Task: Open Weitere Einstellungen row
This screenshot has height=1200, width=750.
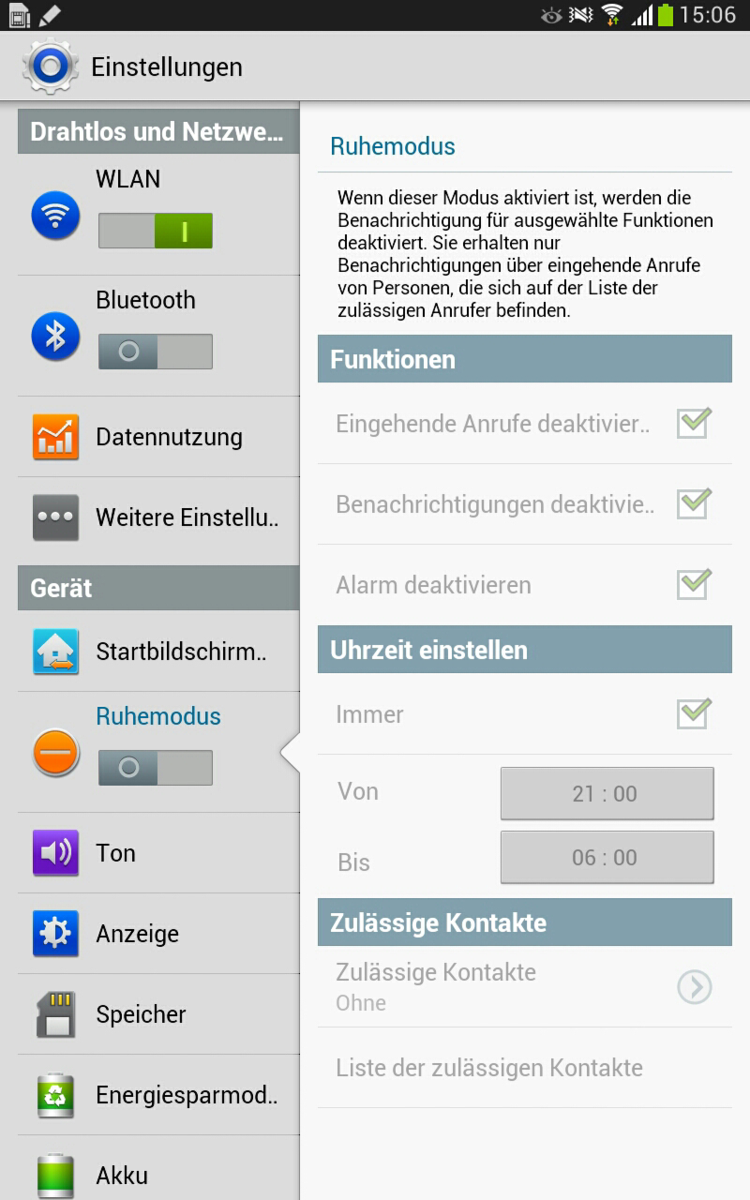Action: [x=158, y=517]
